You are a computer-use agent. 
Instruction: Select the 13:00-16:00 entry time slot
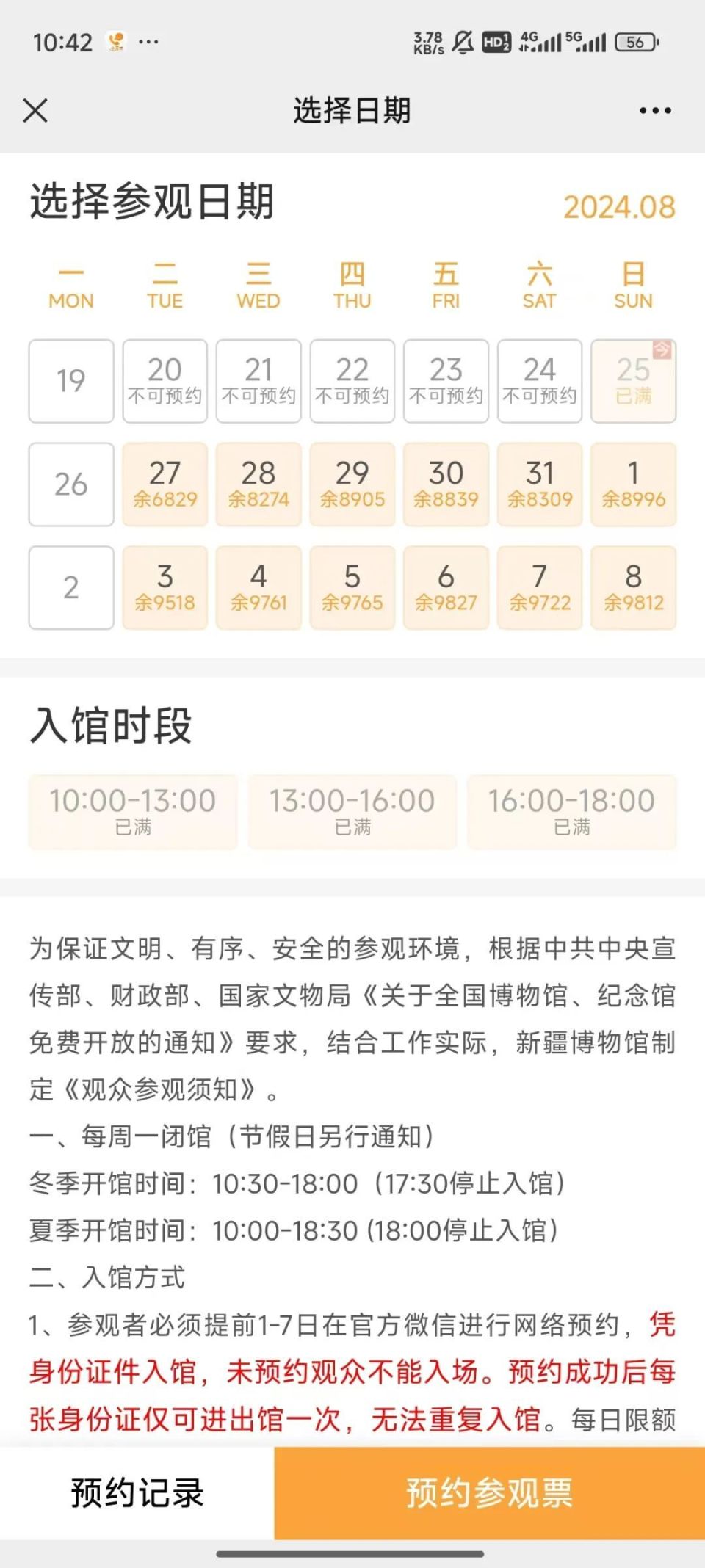pos(354,811)
